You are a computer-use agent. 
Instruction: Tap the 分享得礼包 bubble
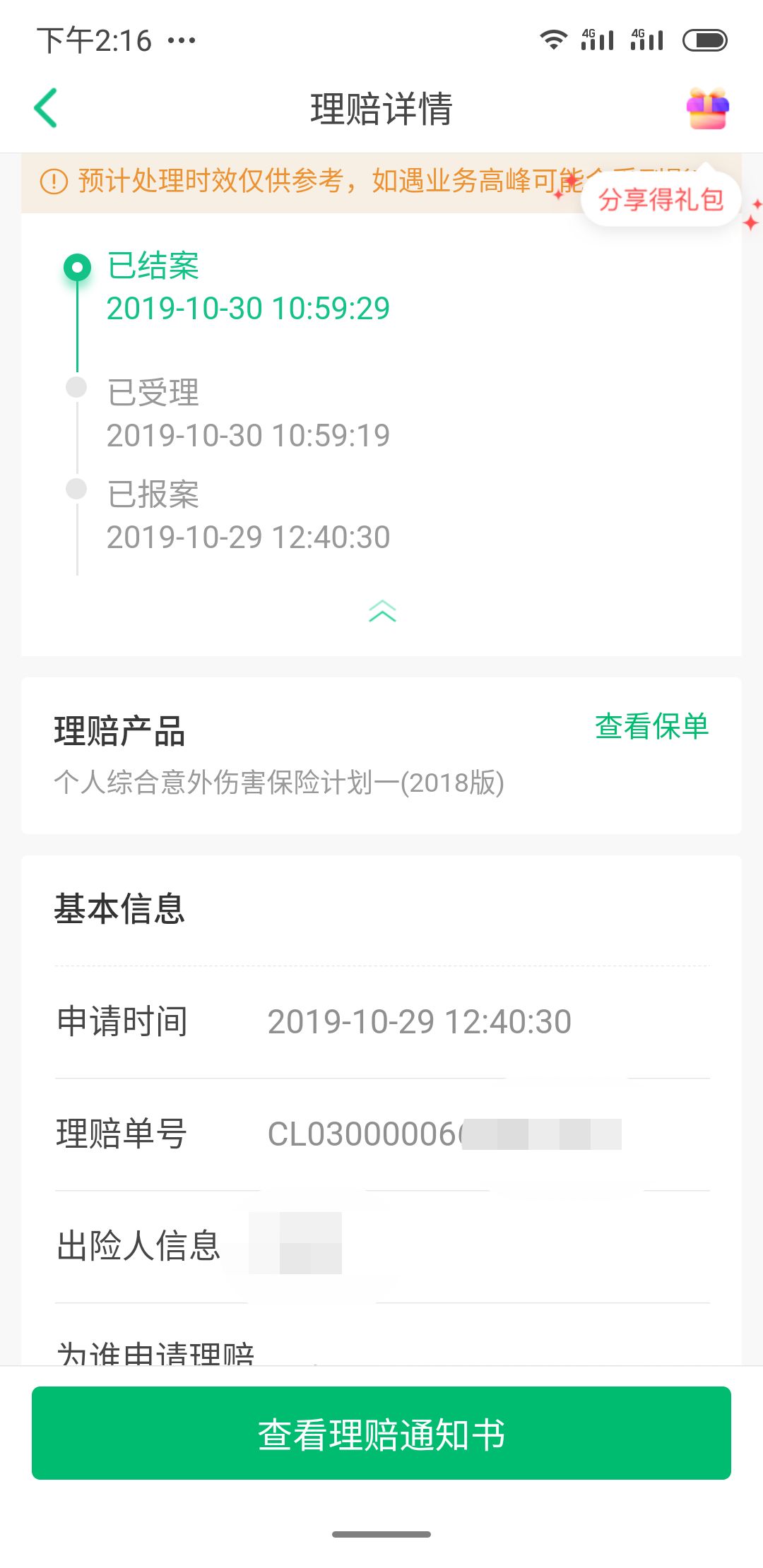[661, 200]
